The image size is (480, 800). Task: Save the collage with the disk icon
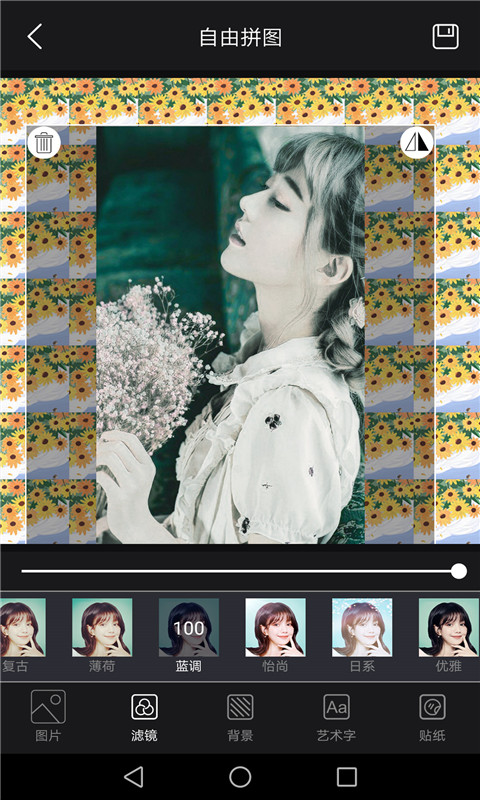(x=445, y=37)
